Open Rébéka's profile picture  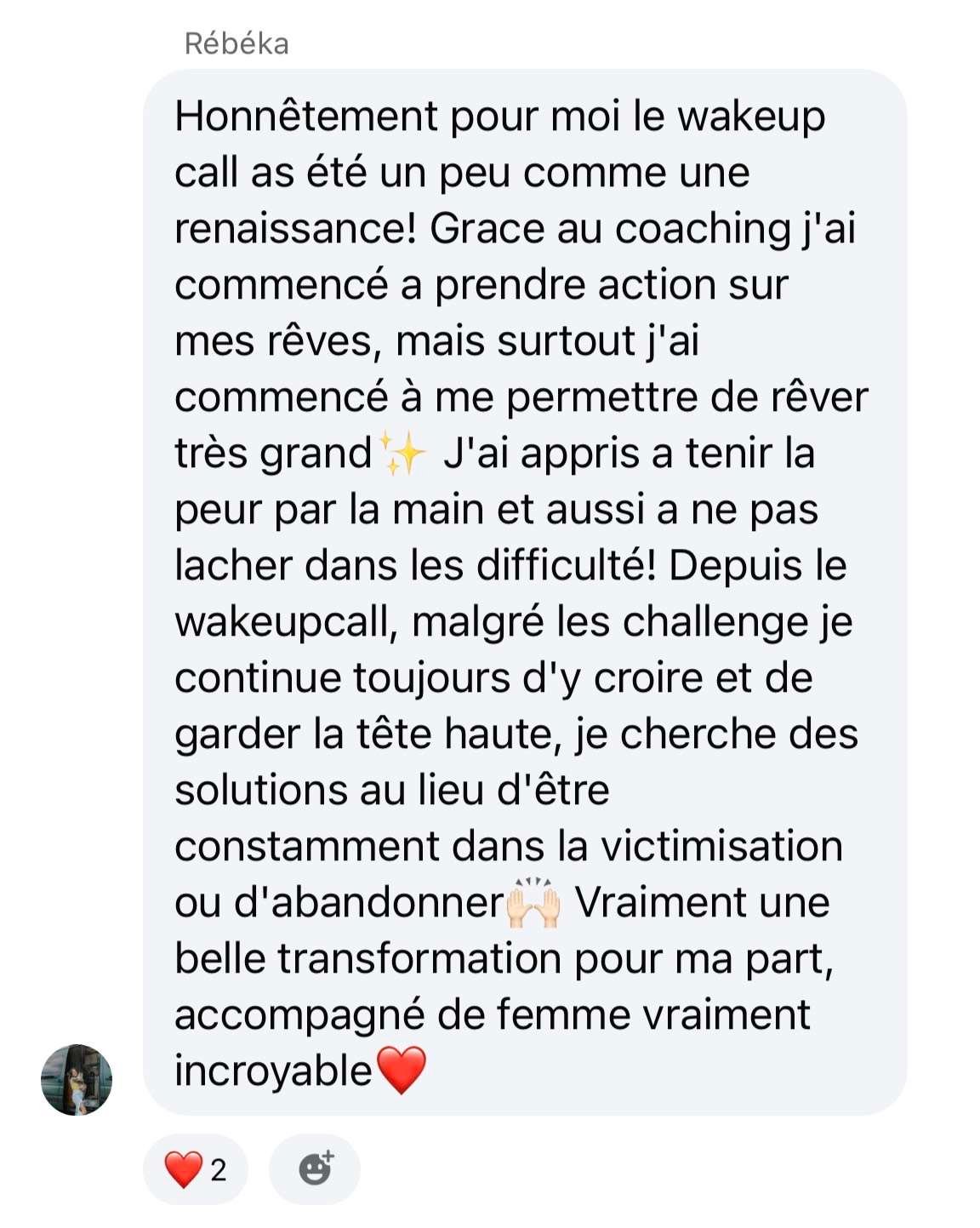click(77, 1080)
